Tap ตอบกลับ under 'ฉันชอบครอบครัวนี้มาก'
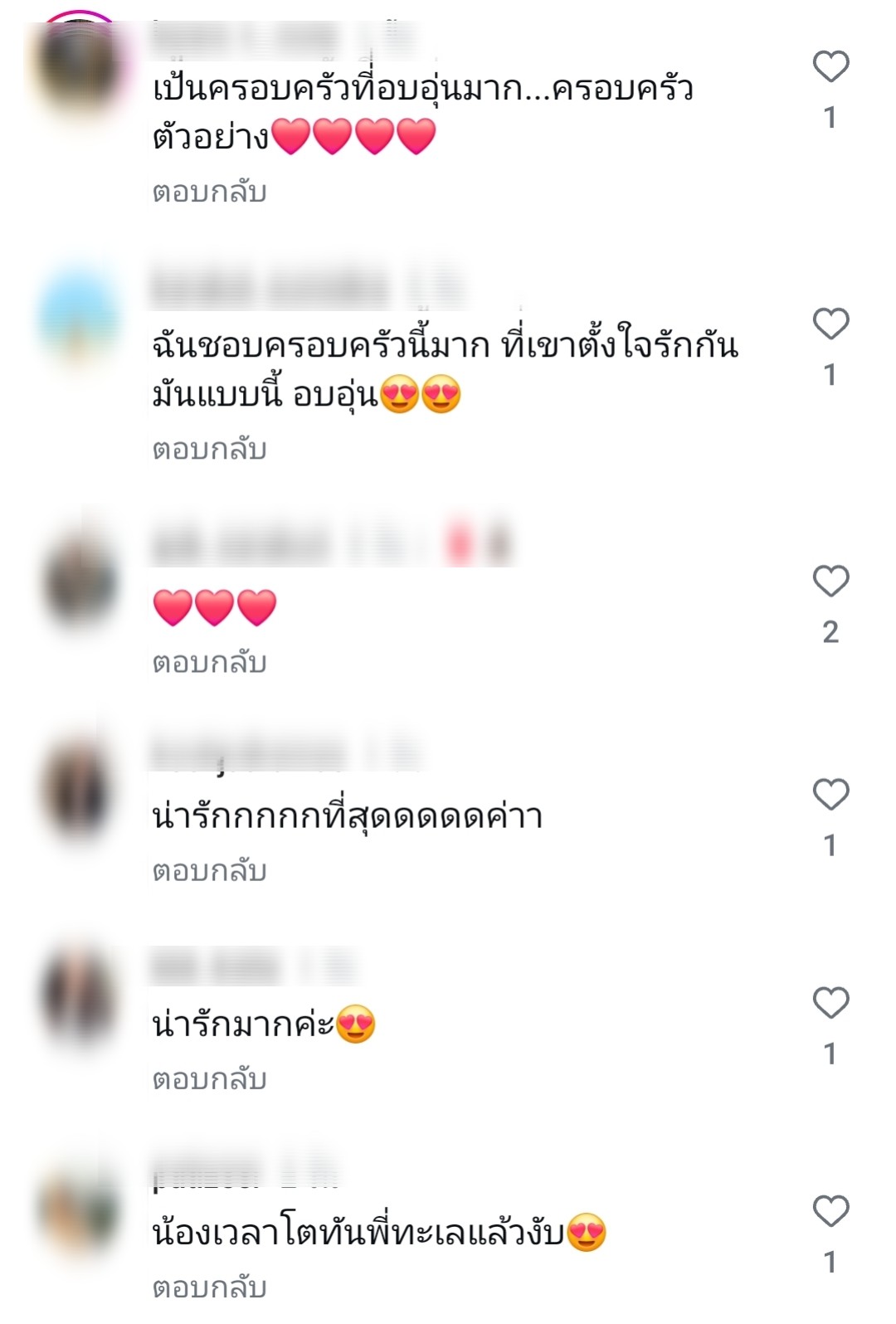896x1324 pixels. coord(209,450)
